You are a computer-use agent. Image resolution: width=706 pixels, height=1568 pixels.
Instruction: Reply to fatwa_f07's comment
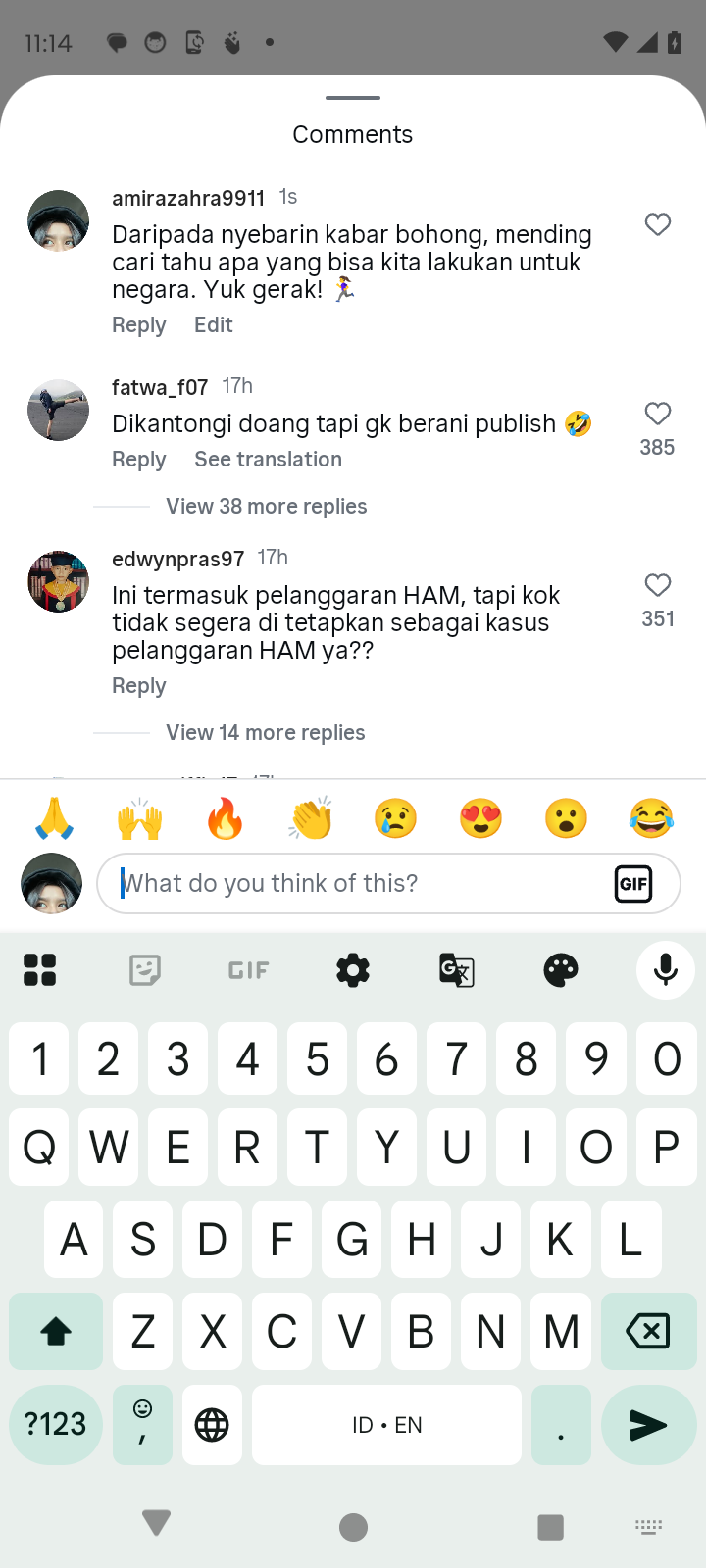coord(138,460)
